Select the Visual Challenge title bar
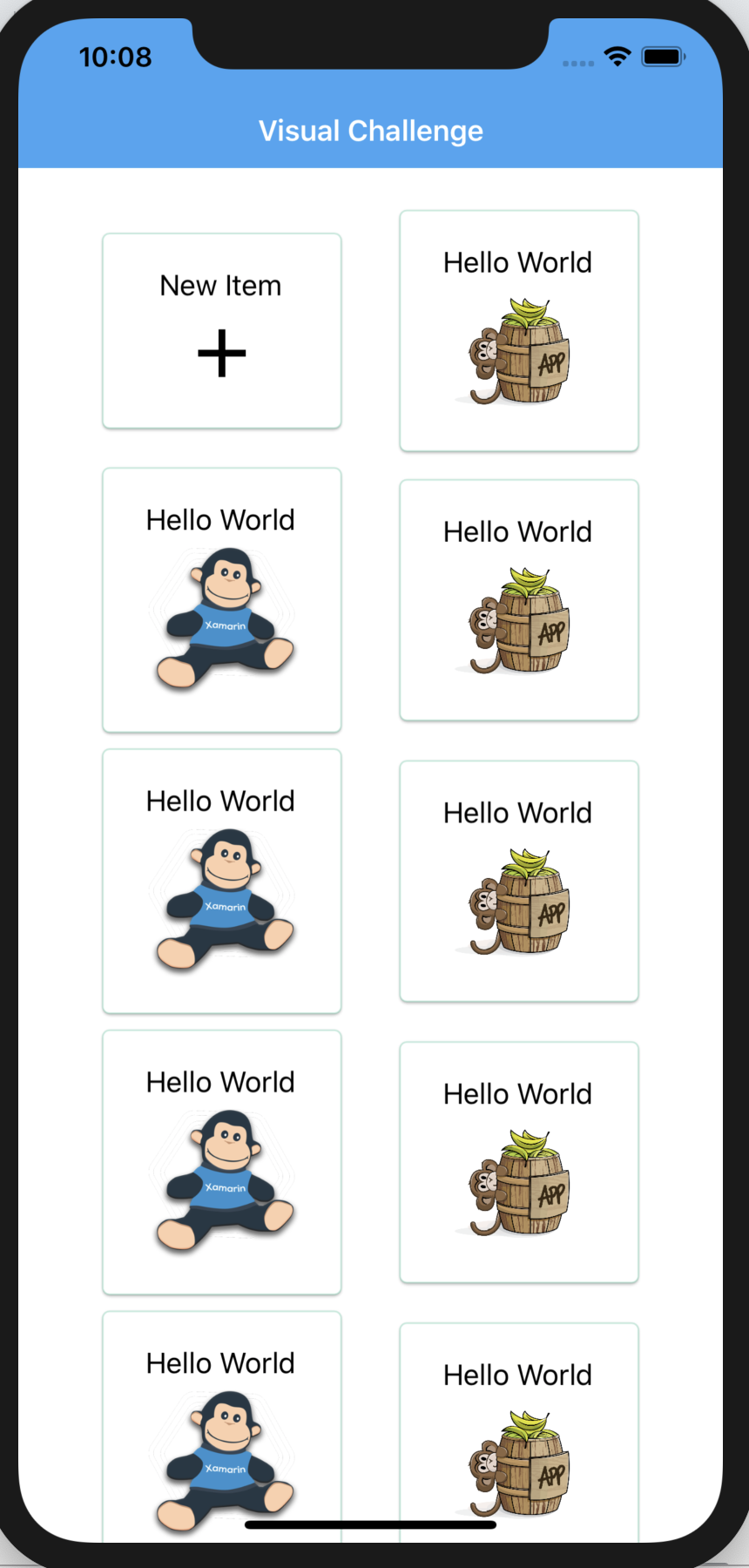This screenshot has height=1568, width=749. [372, 130]
